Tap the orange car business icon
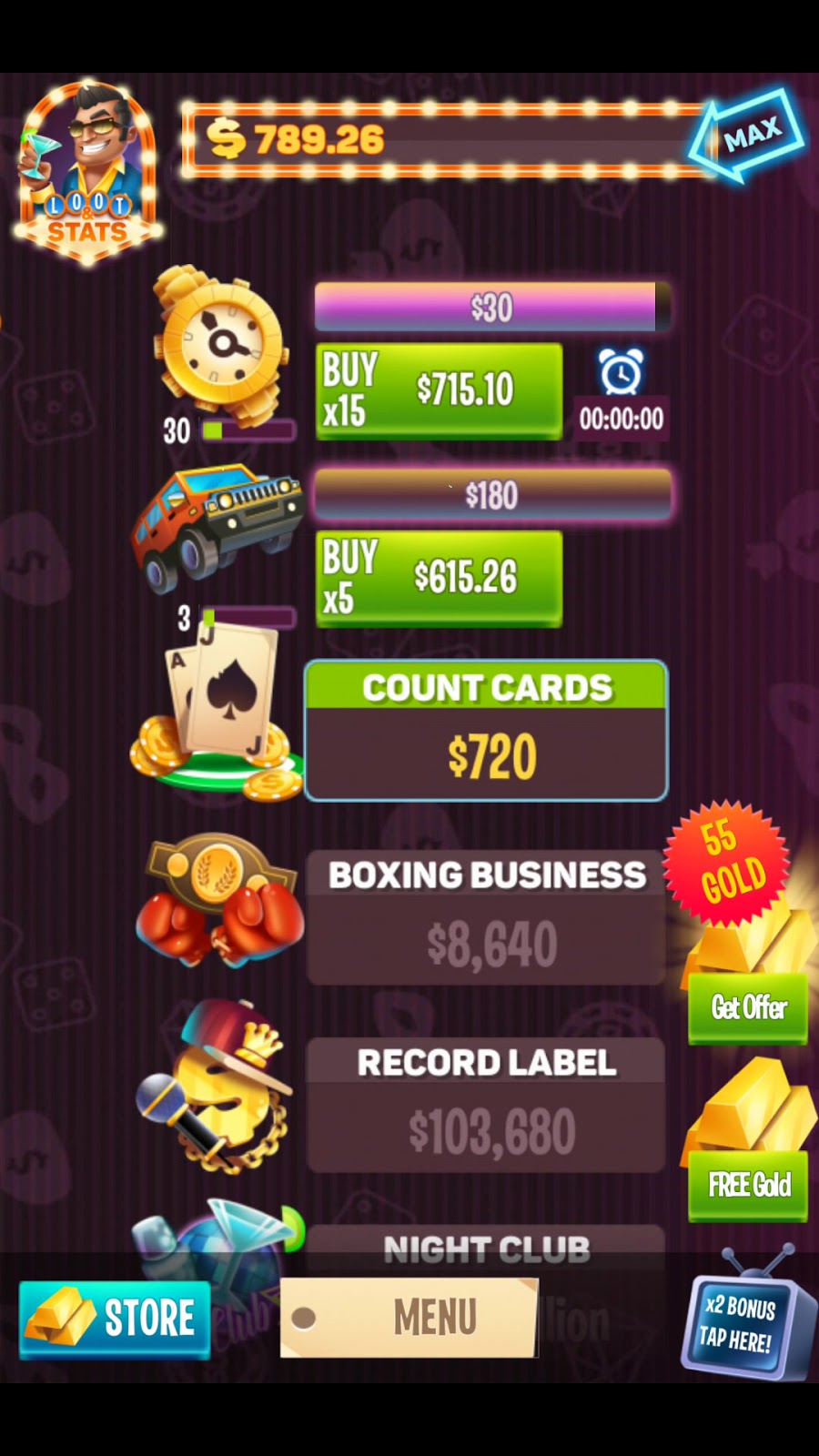819x1456 pixels. point(218,526)
